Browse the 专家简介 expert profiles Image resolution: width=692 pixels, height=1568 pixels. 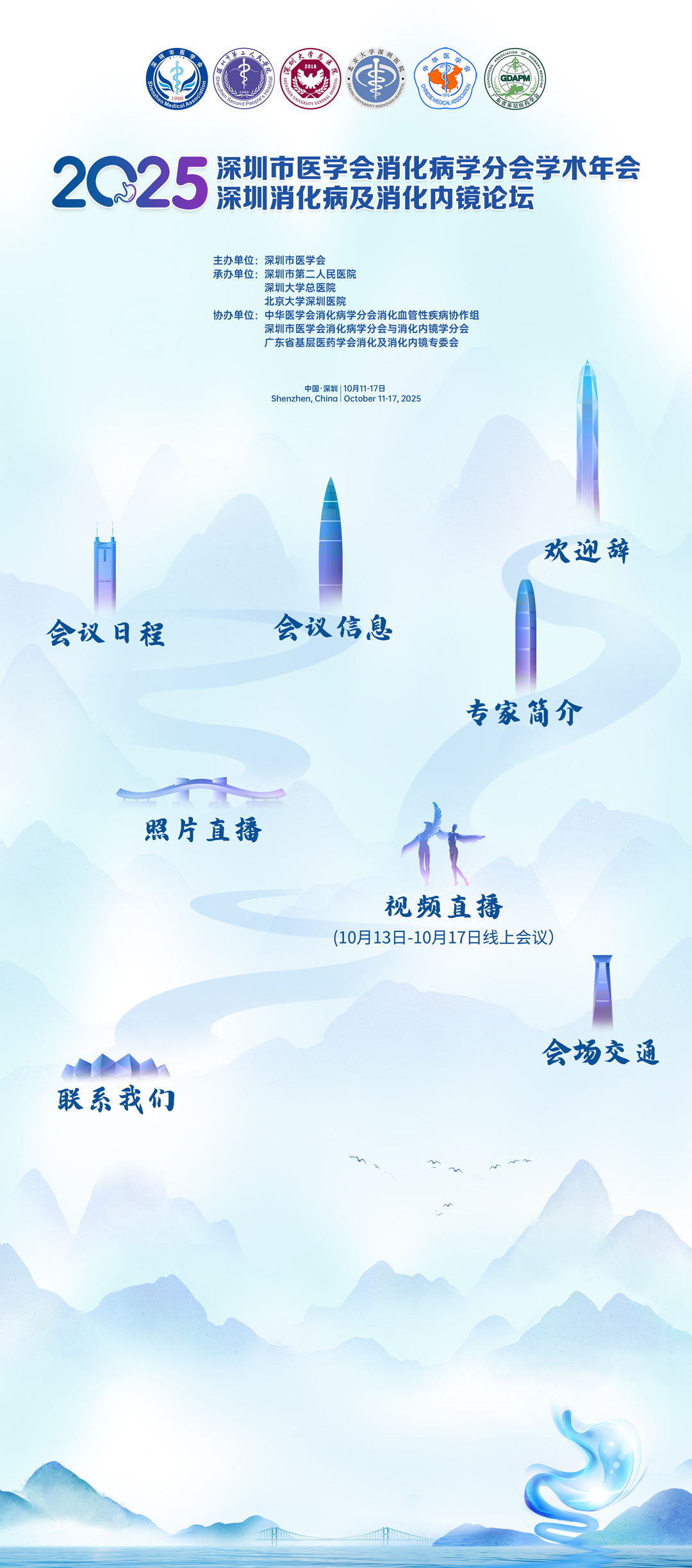coord(524,712)
